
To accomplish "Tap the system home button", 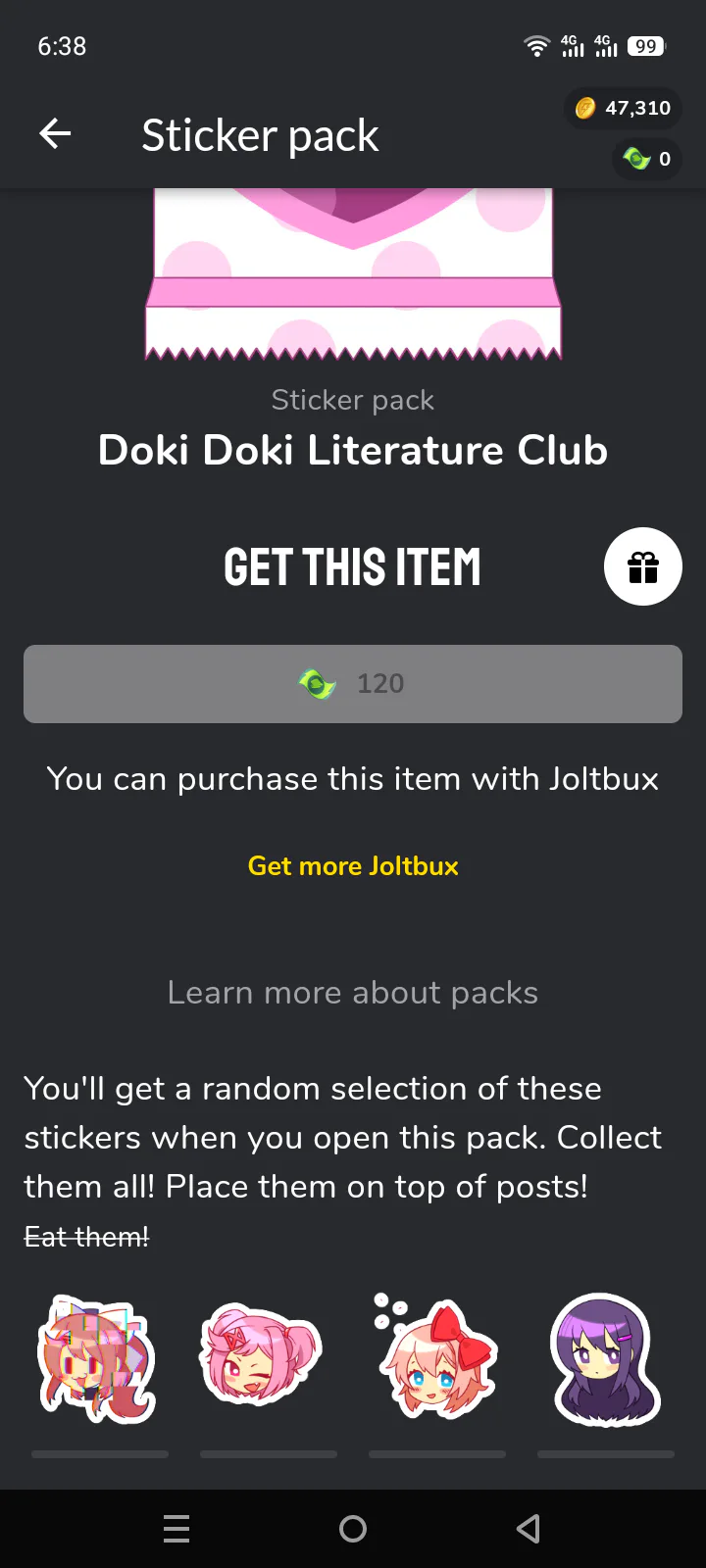I will (x=353, y=1529).
